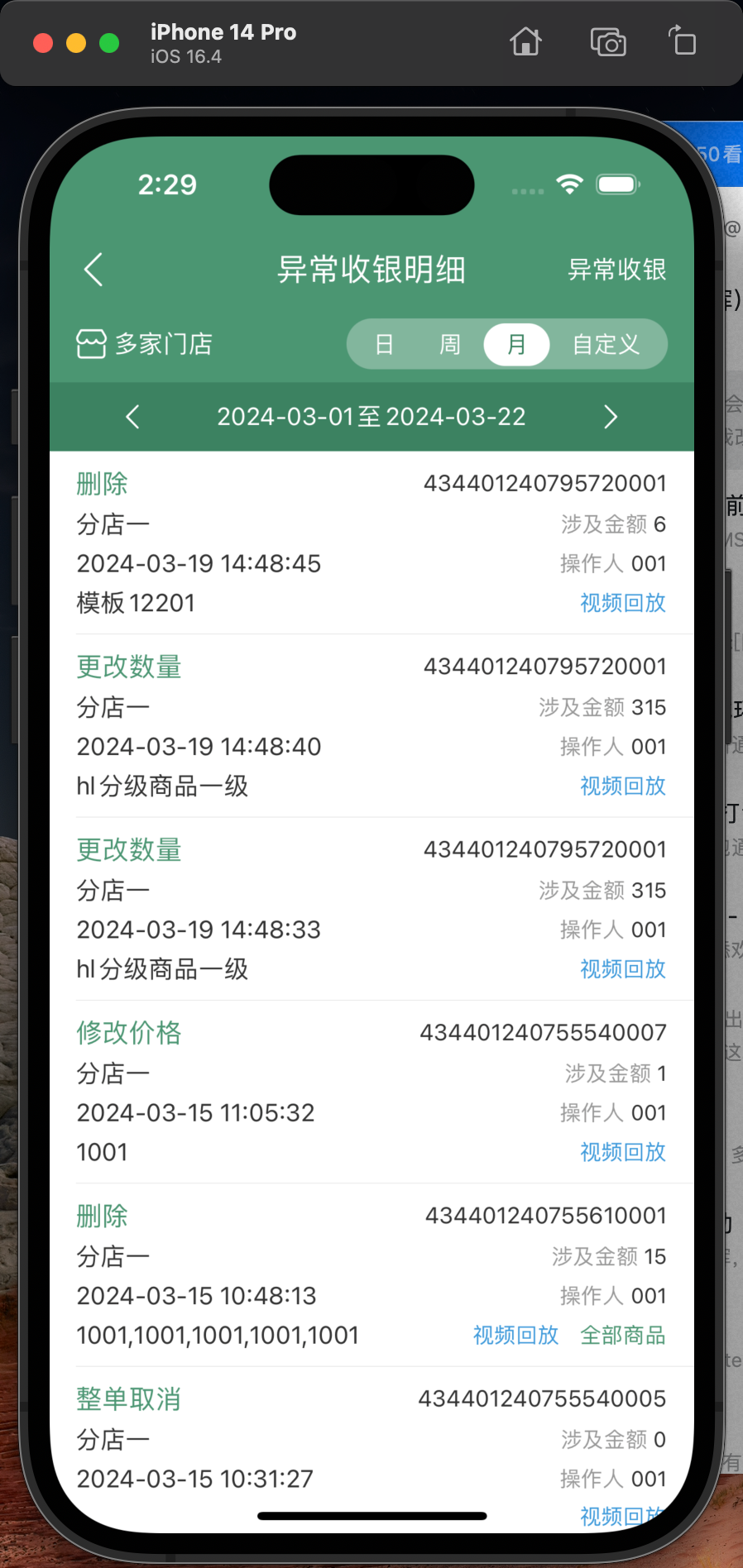Go to the next date range

611,417
